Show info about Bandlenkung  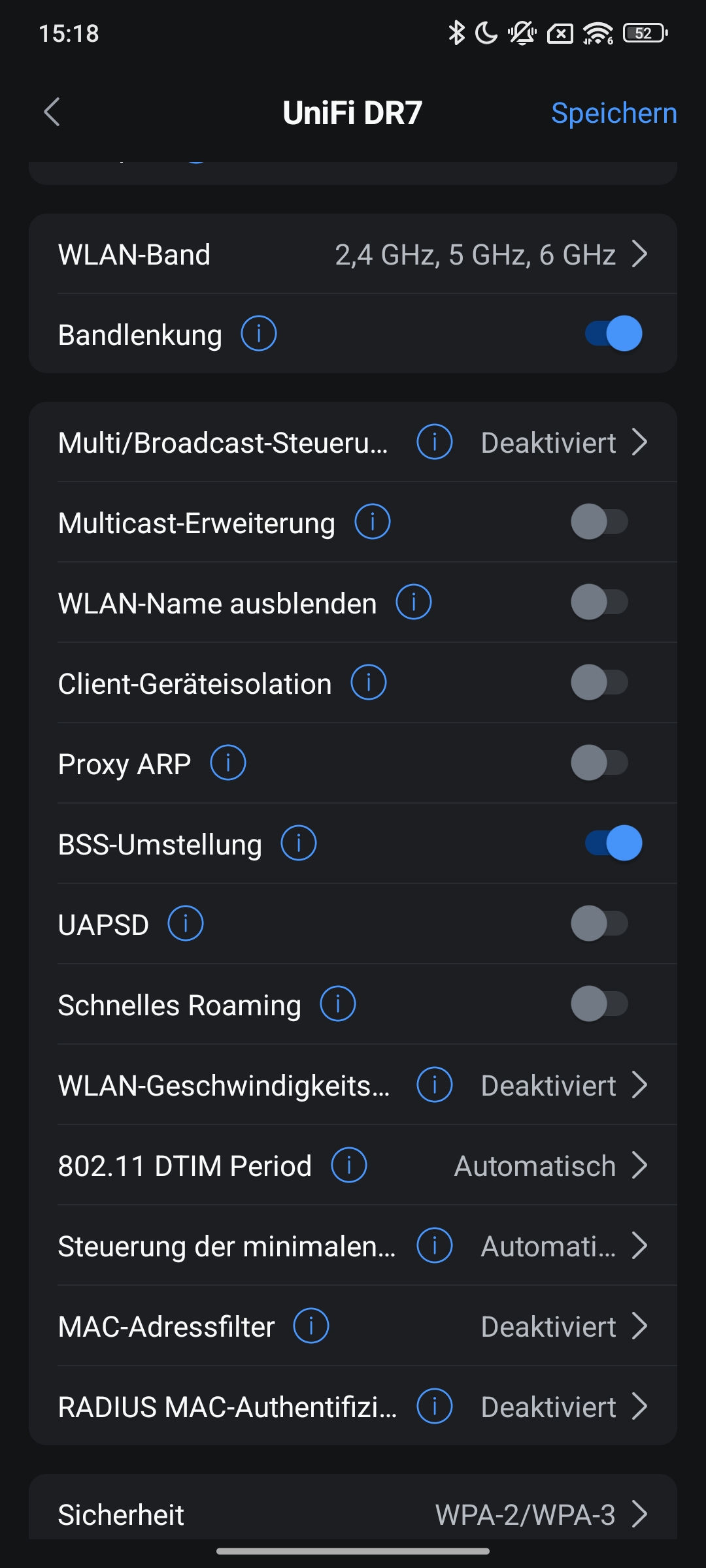[x=258, y=334]
